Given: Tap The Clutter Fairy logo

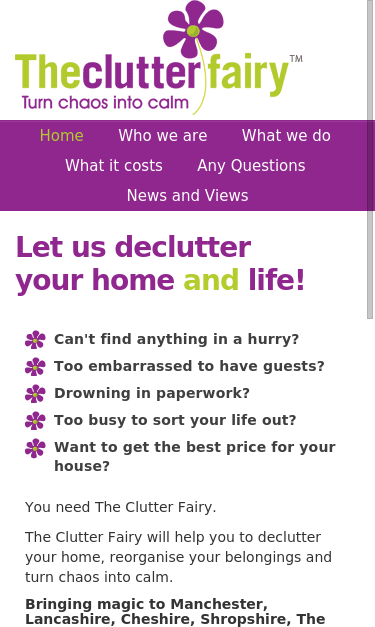Looking at the screenshot, I should (159, 58).
